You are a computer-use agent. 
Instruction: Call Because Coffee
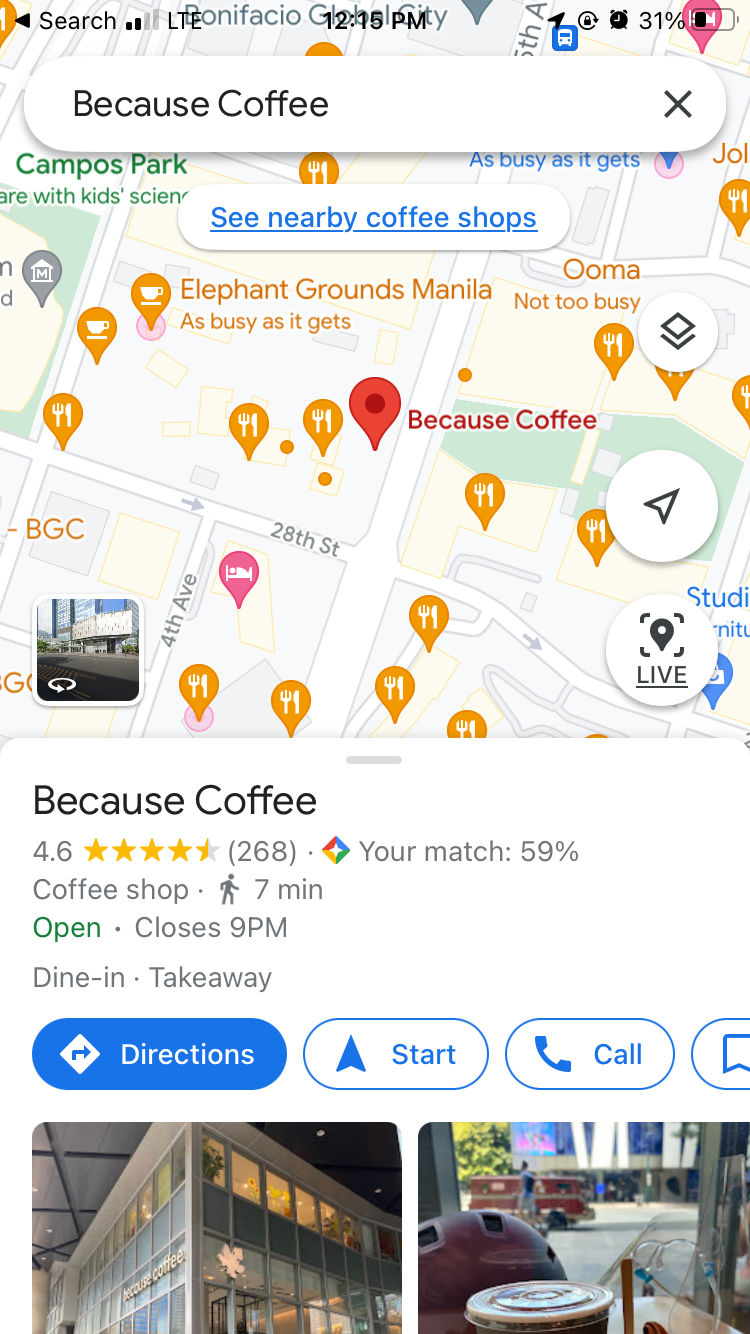point(589,1053)
